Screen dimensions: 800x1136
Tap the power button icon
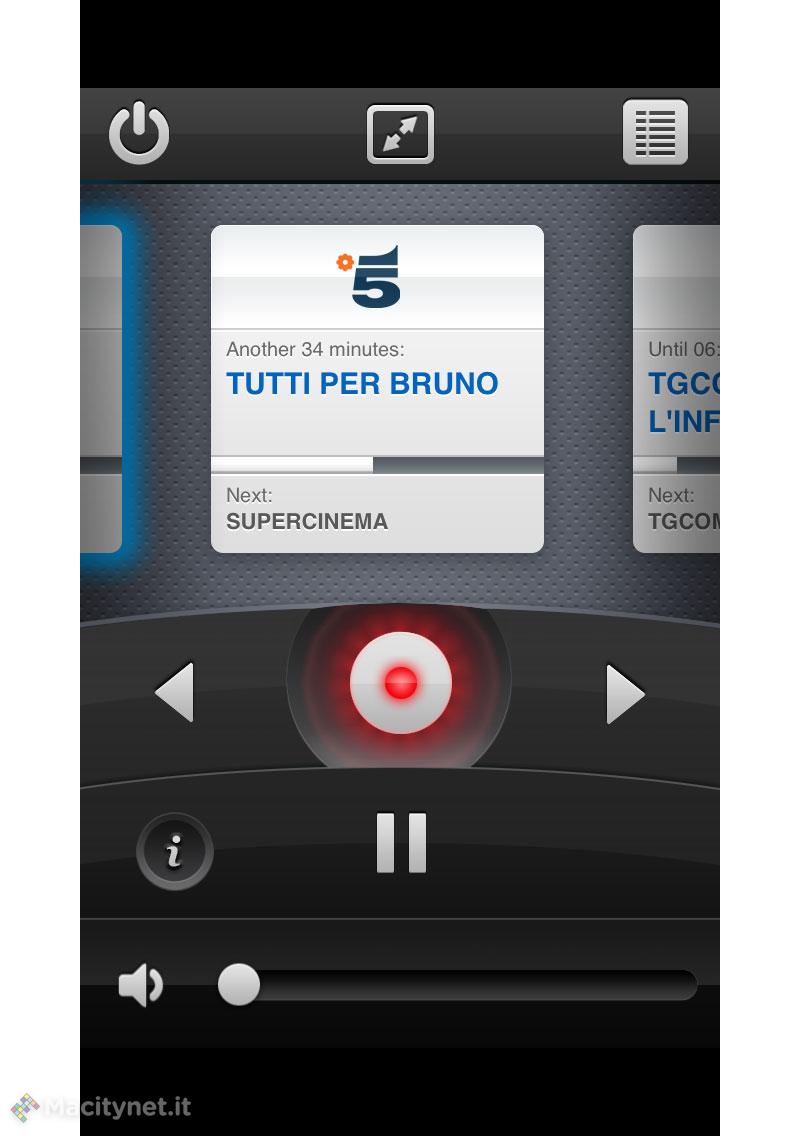click(139, 134)
